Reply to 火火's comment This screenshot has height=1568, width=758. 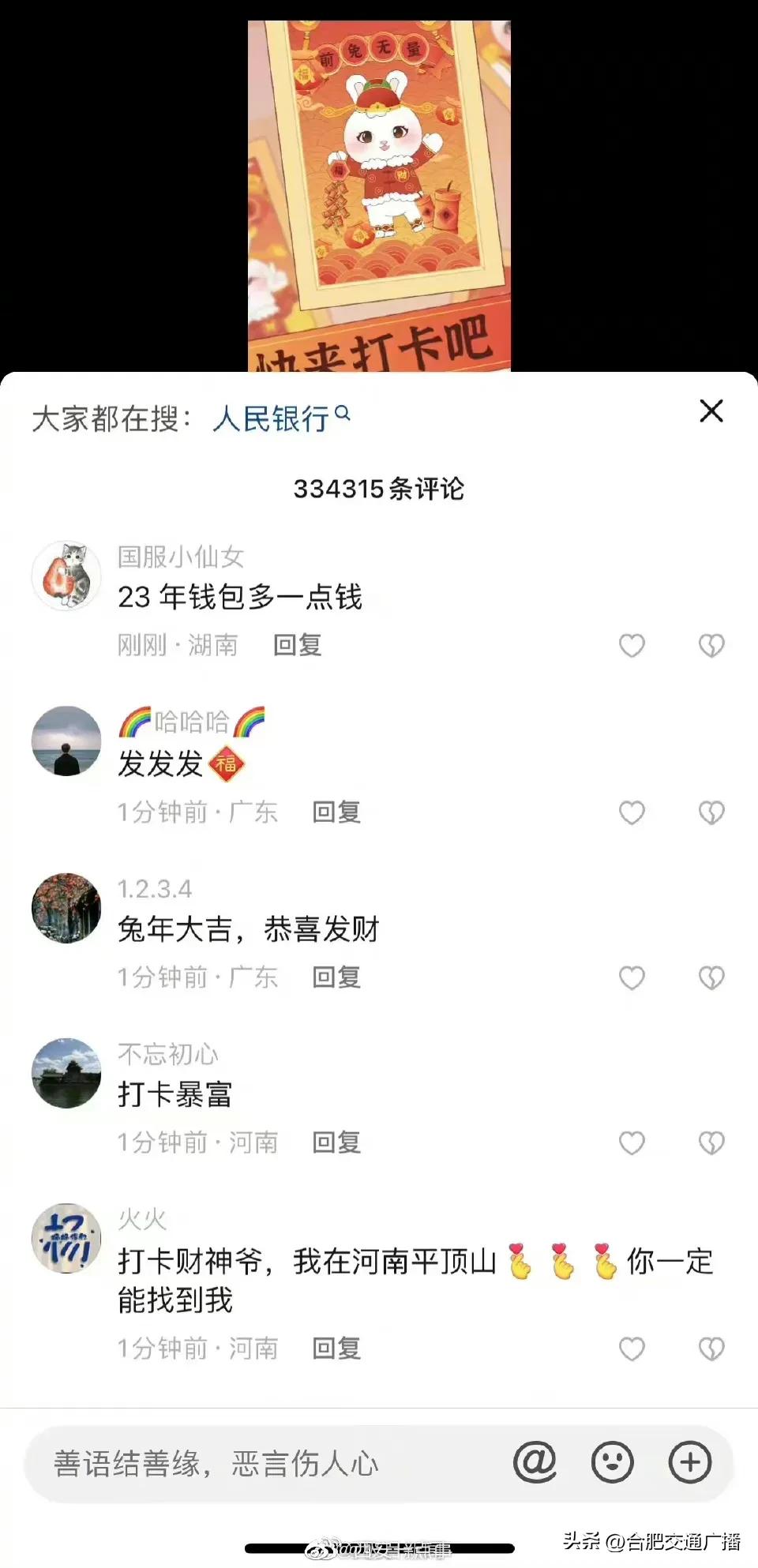click(x=336, y=1349)
